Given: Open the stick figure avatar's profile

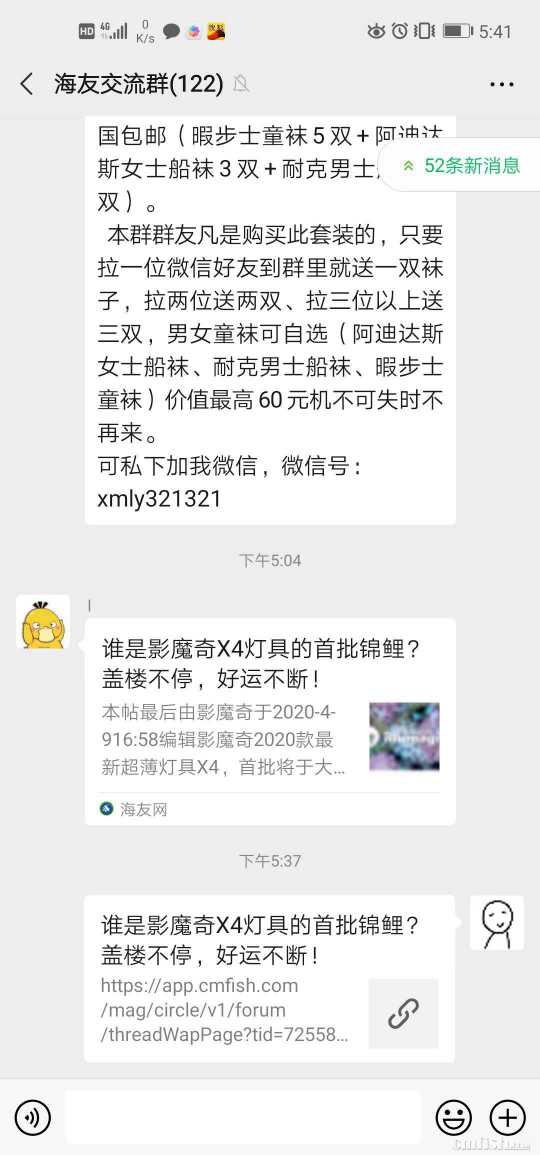Looking at the screenshot, I should (x=497, y=922).
